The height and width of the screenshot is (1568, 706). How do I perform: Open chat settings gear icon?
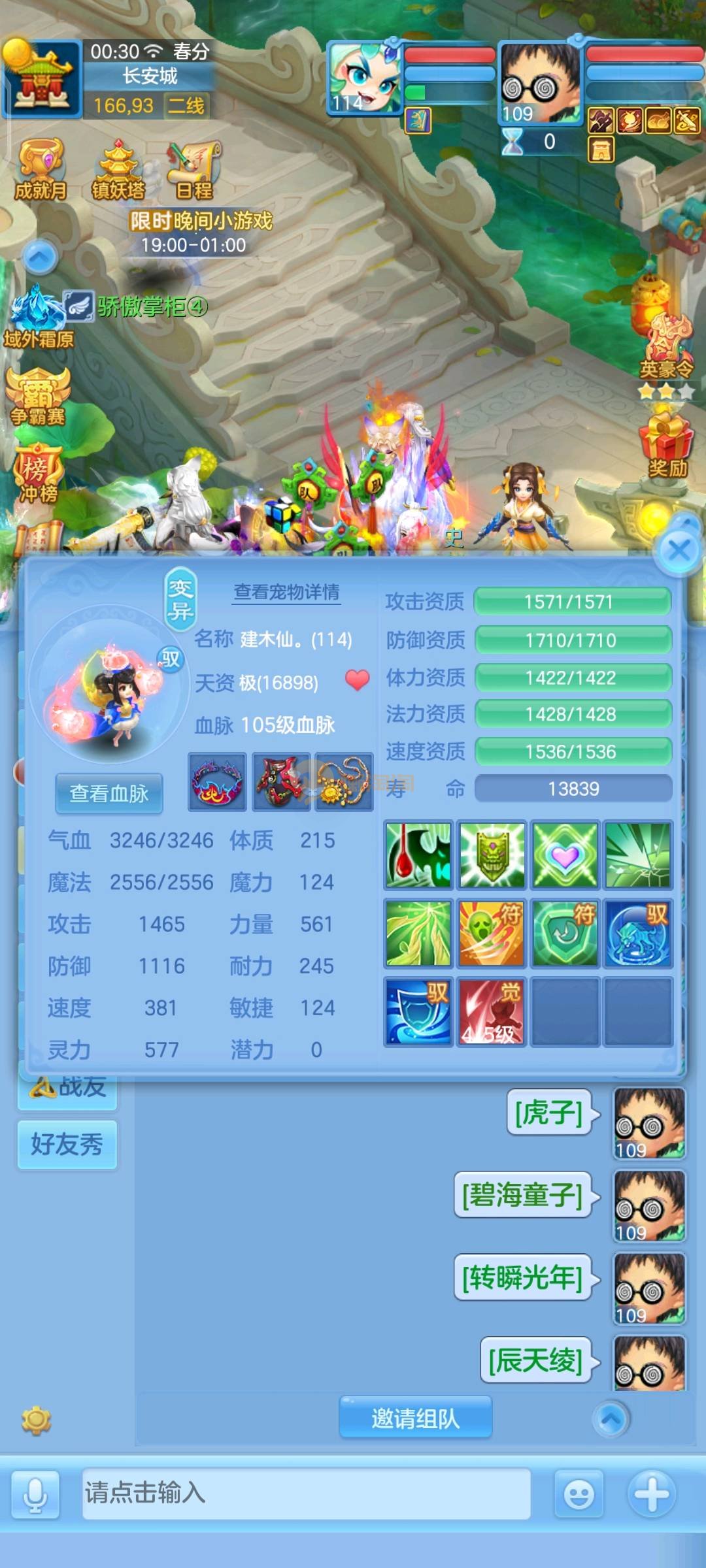[36, 1420]
